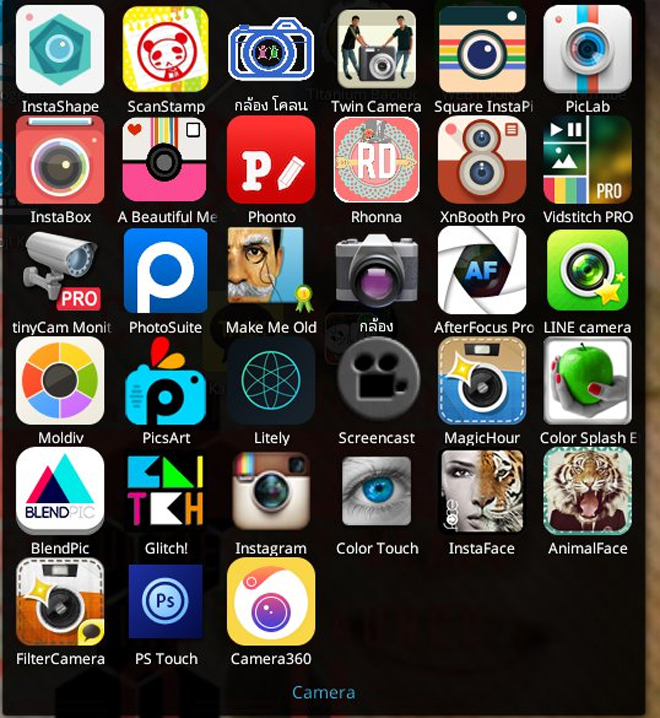Open PS Touch
This screenshot has height=718, width=660.
click(166, 602)
